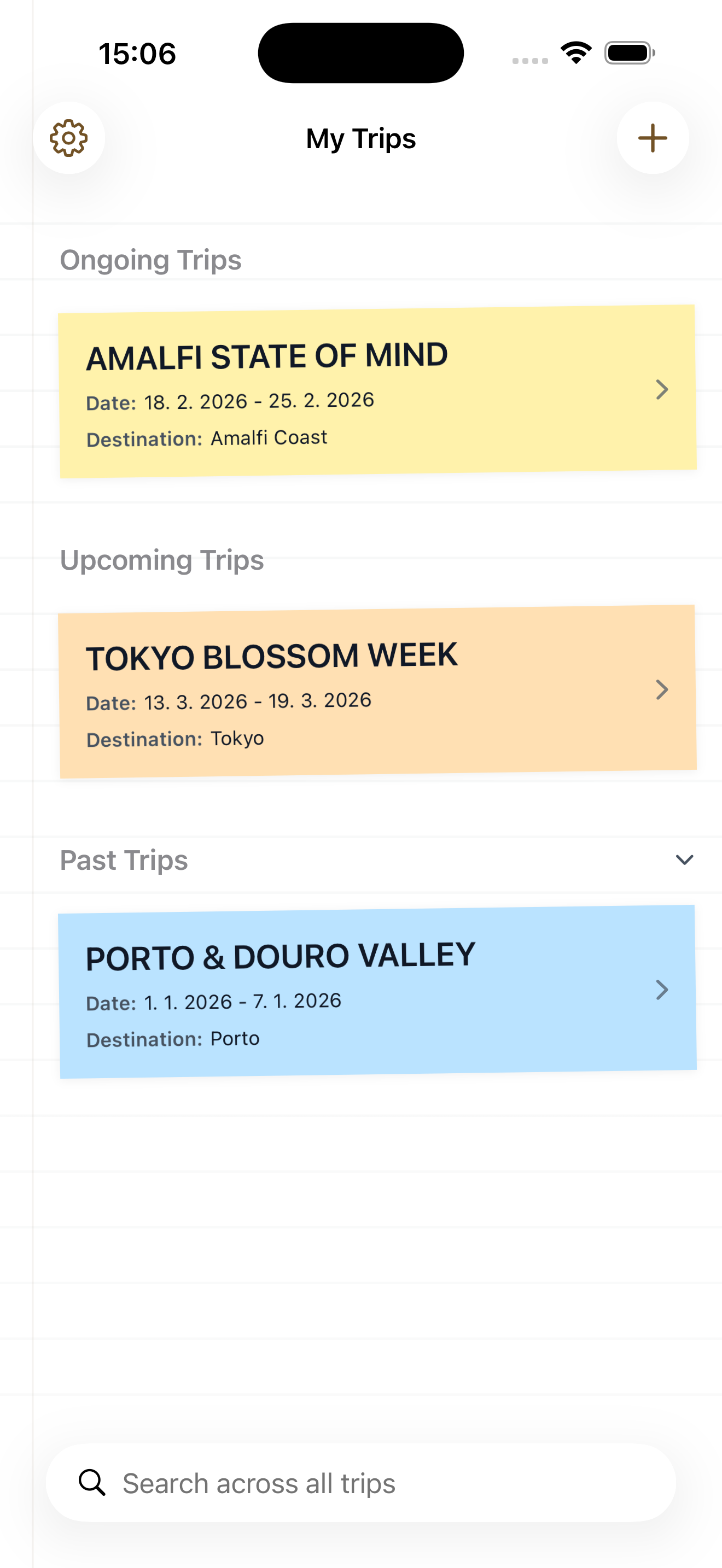This screenshot has height=1568, width=722.
Task: Tap the Wi-Fi icon in status bar
Action: [575, 52]
